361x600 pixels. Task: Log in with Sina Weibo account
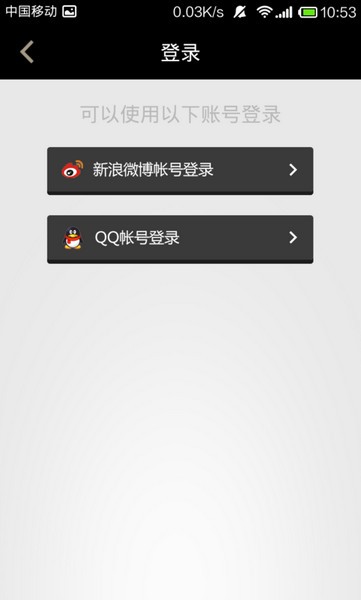point(180,171)
